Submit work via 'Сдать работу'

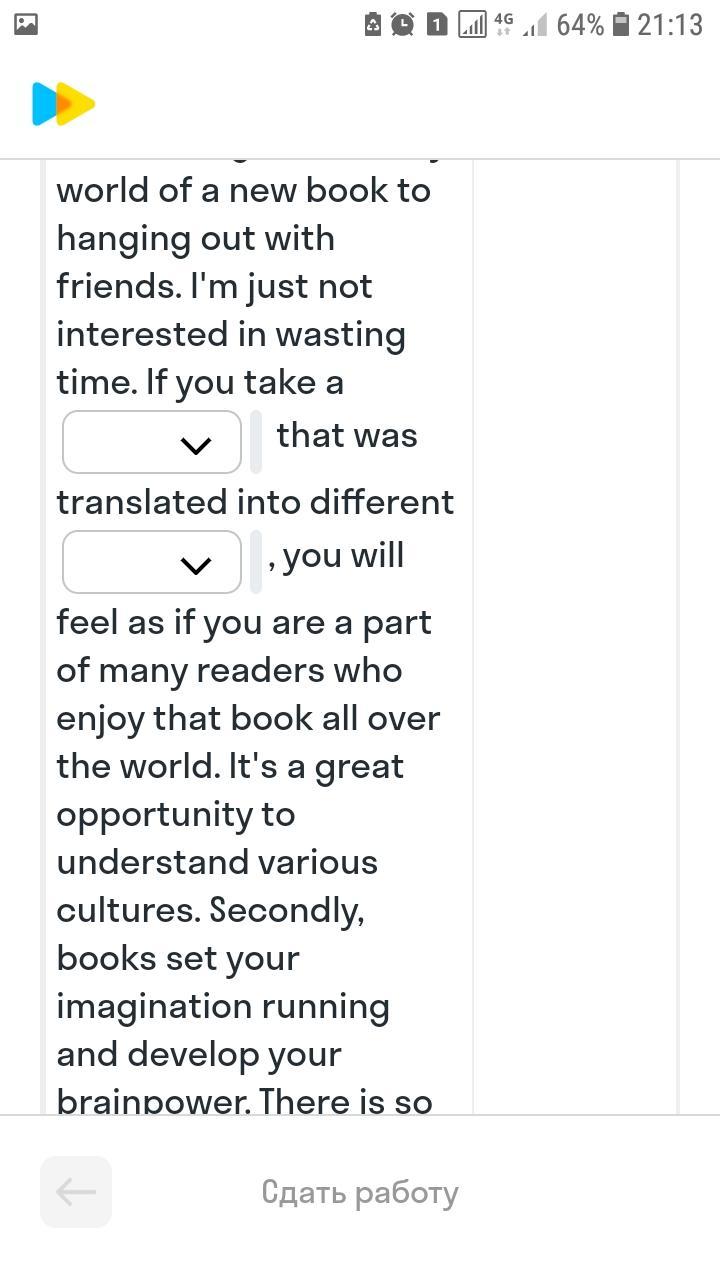coord(360,1192)
